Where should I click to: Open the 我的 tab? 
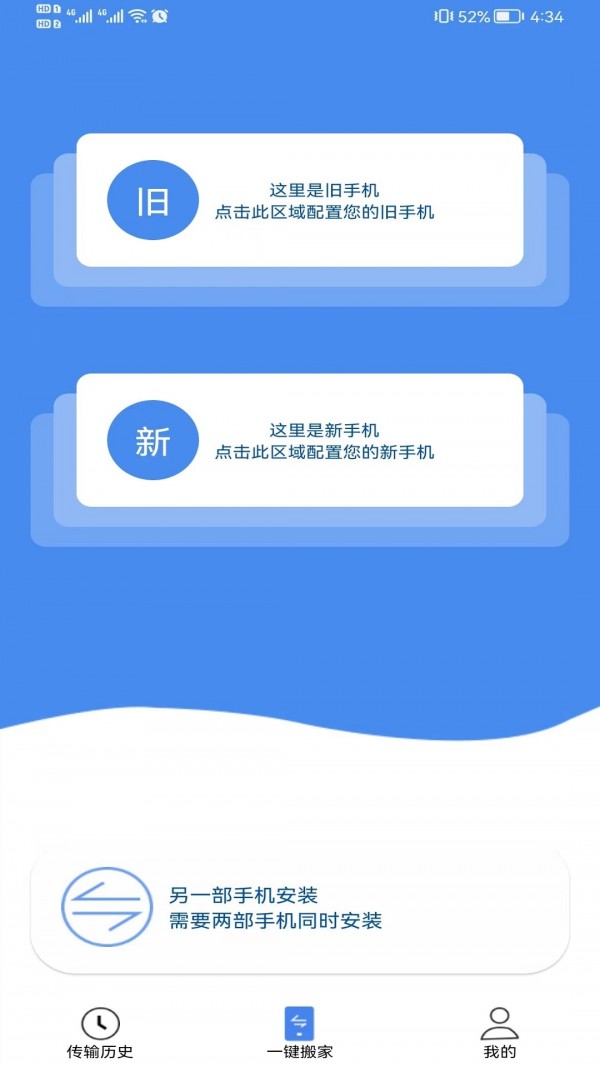(499, 1033)
